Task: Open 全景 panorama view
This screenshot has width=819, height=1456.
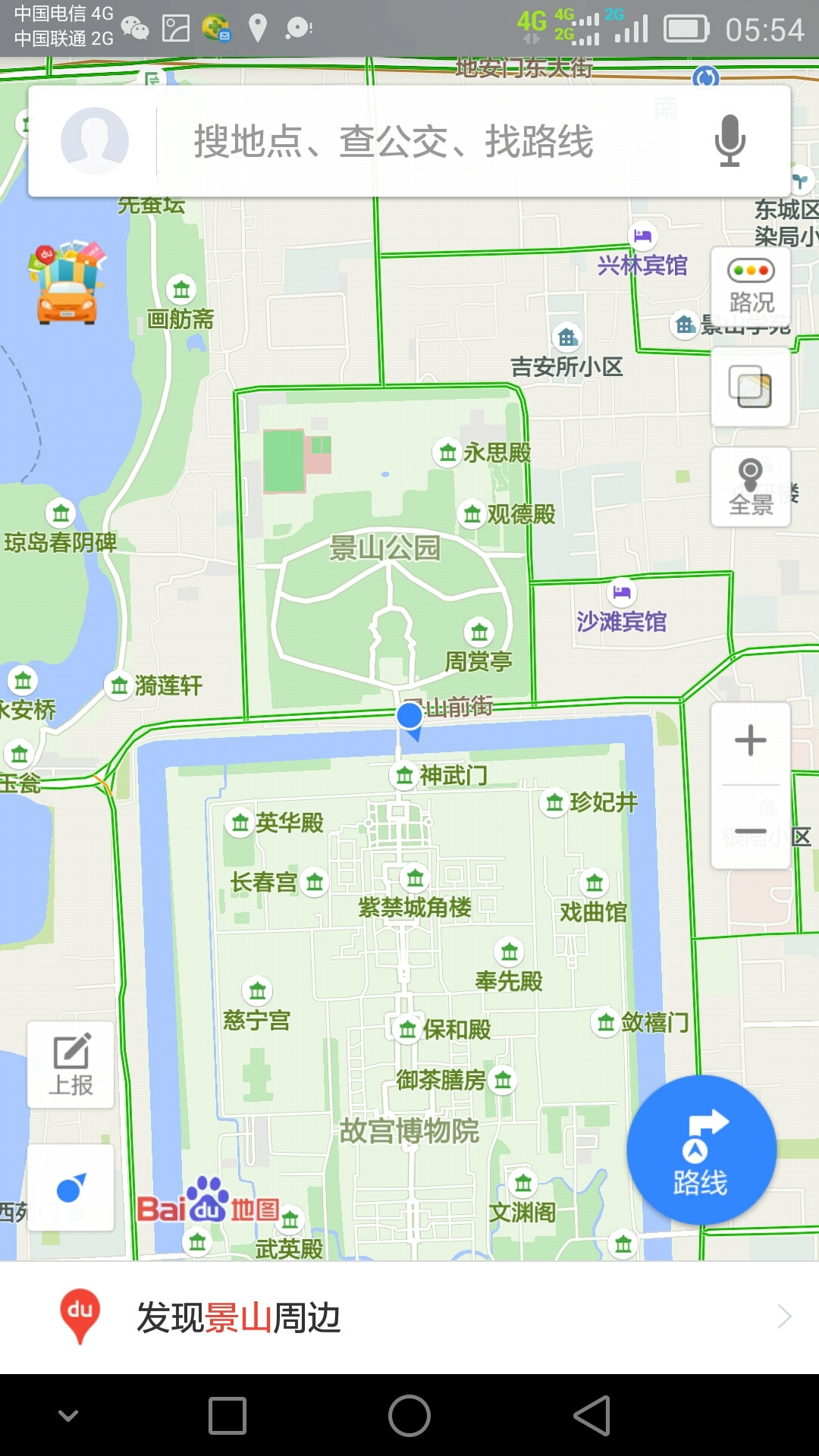Action: coord(751,487)
